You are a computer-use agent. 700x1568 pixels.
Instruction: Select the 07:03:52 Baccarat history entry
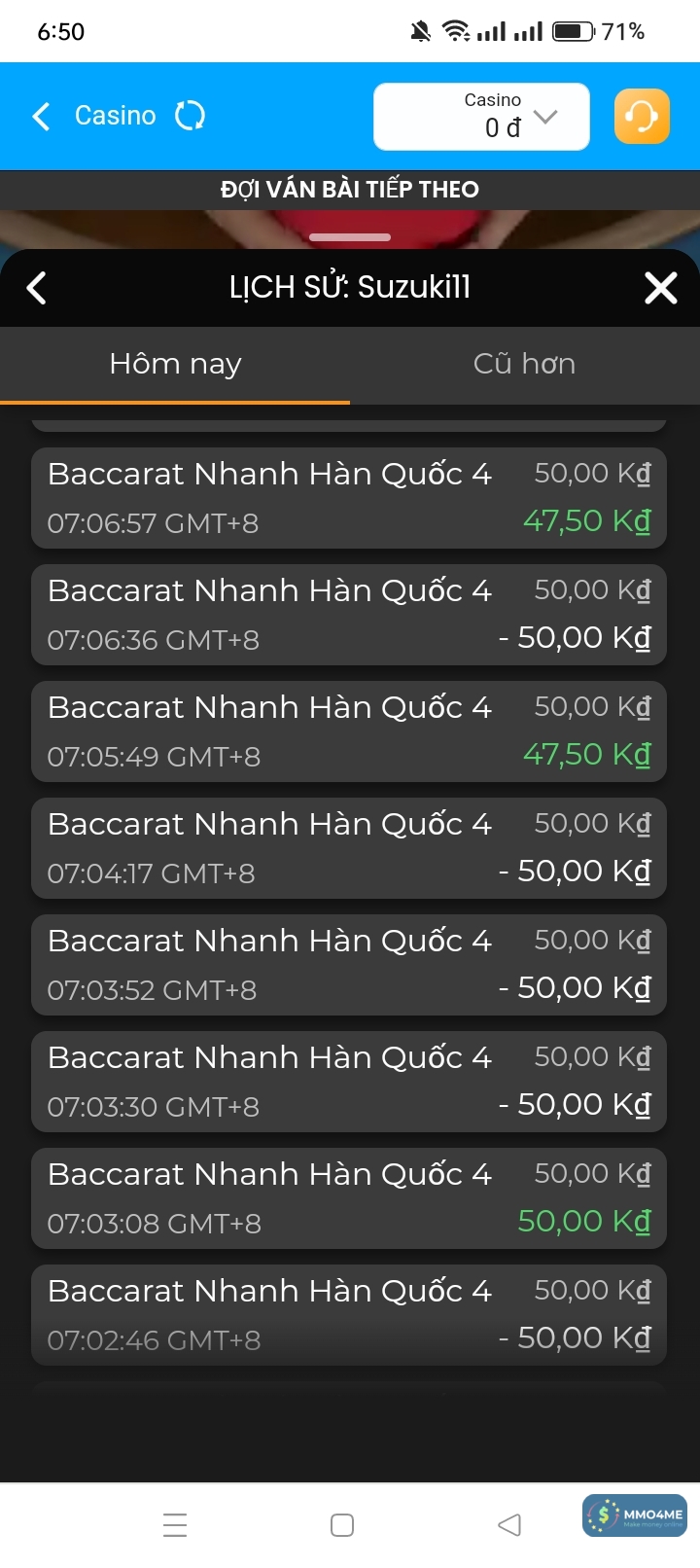349,965
